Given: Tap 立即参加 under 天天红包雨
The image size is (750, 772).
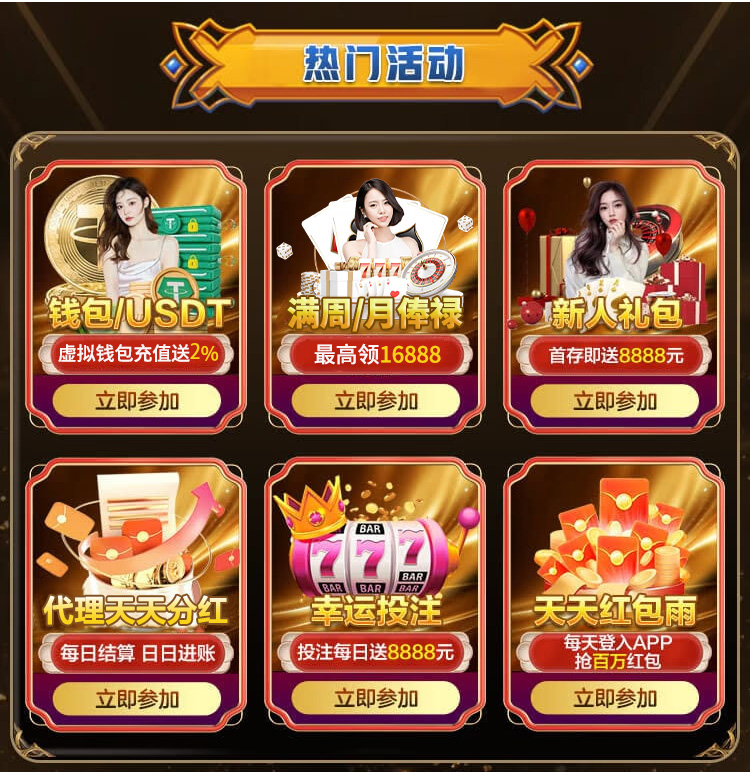Looking at the screenshot, I should (614, 698).
